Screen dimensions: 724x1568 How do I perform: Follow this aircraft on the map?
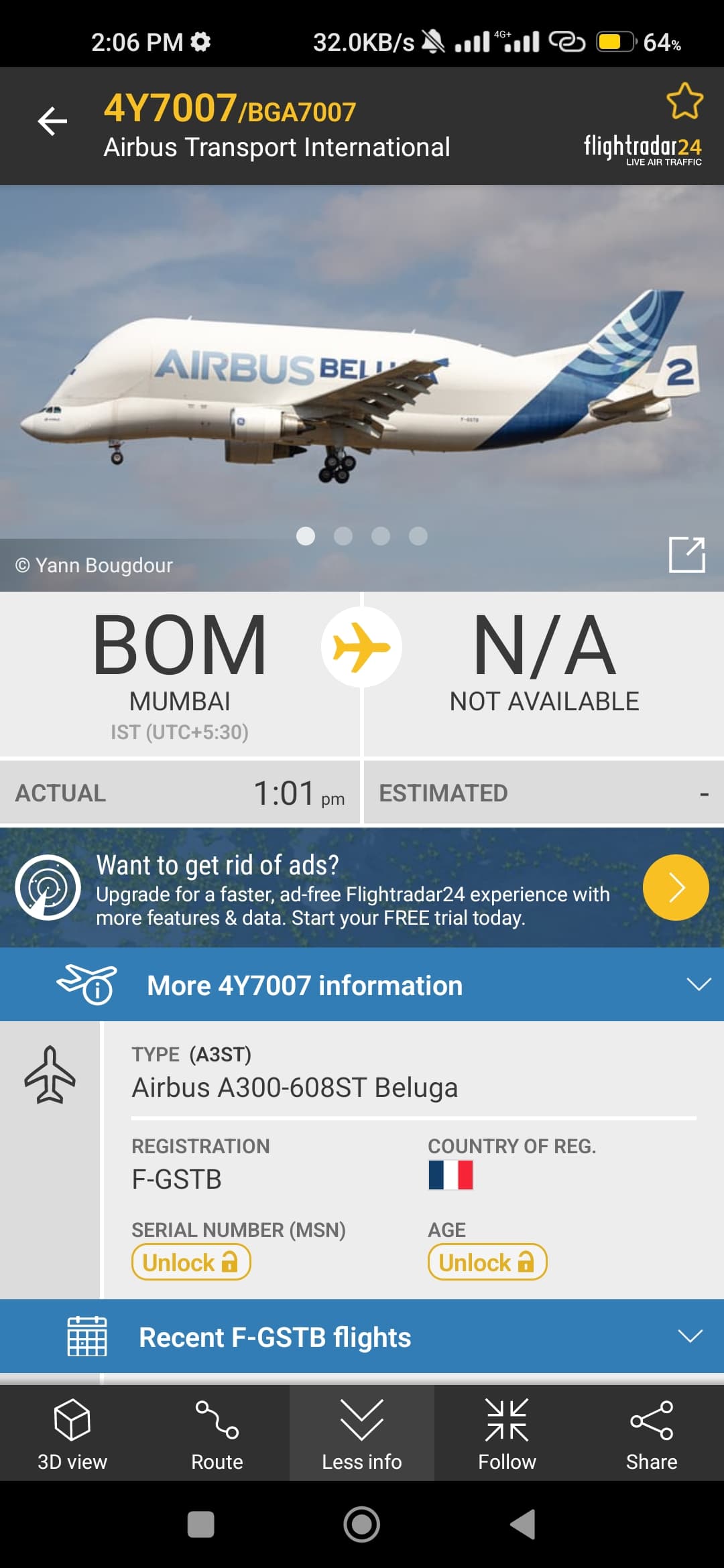[x=507, y=1433]
